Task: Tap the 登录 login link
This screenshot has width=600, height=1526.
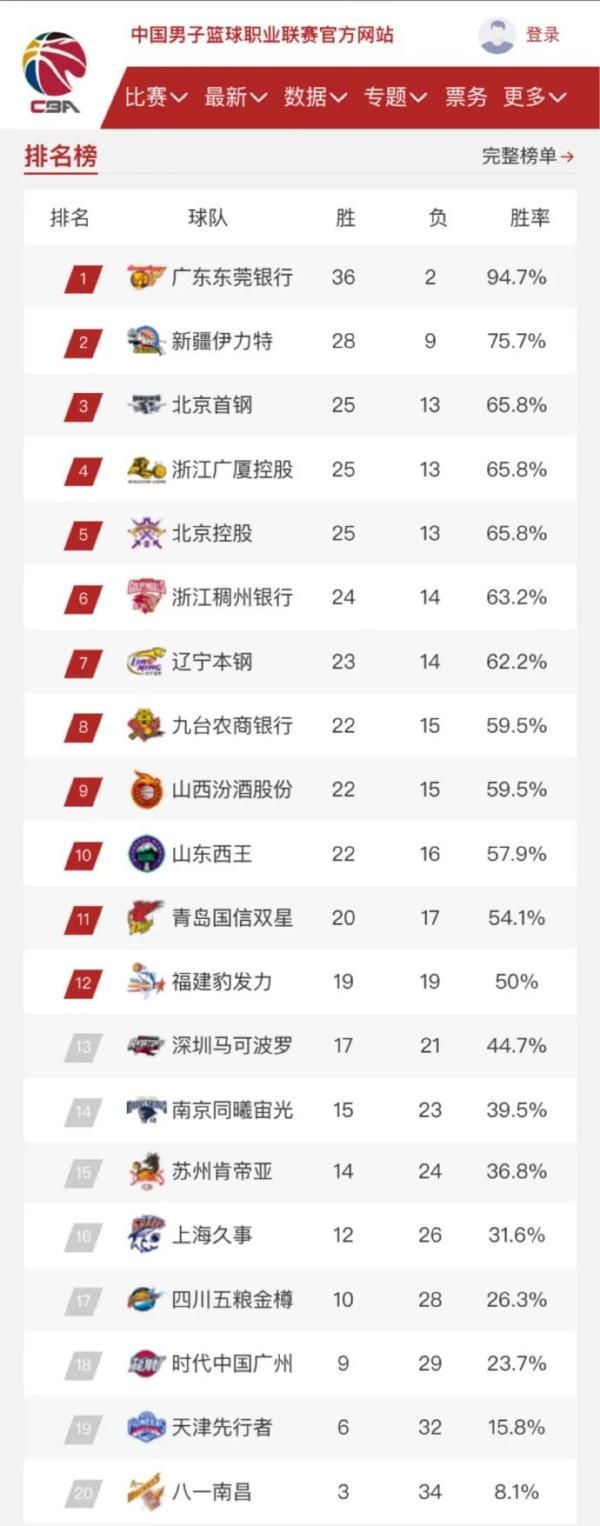Action: click(543, 35)
